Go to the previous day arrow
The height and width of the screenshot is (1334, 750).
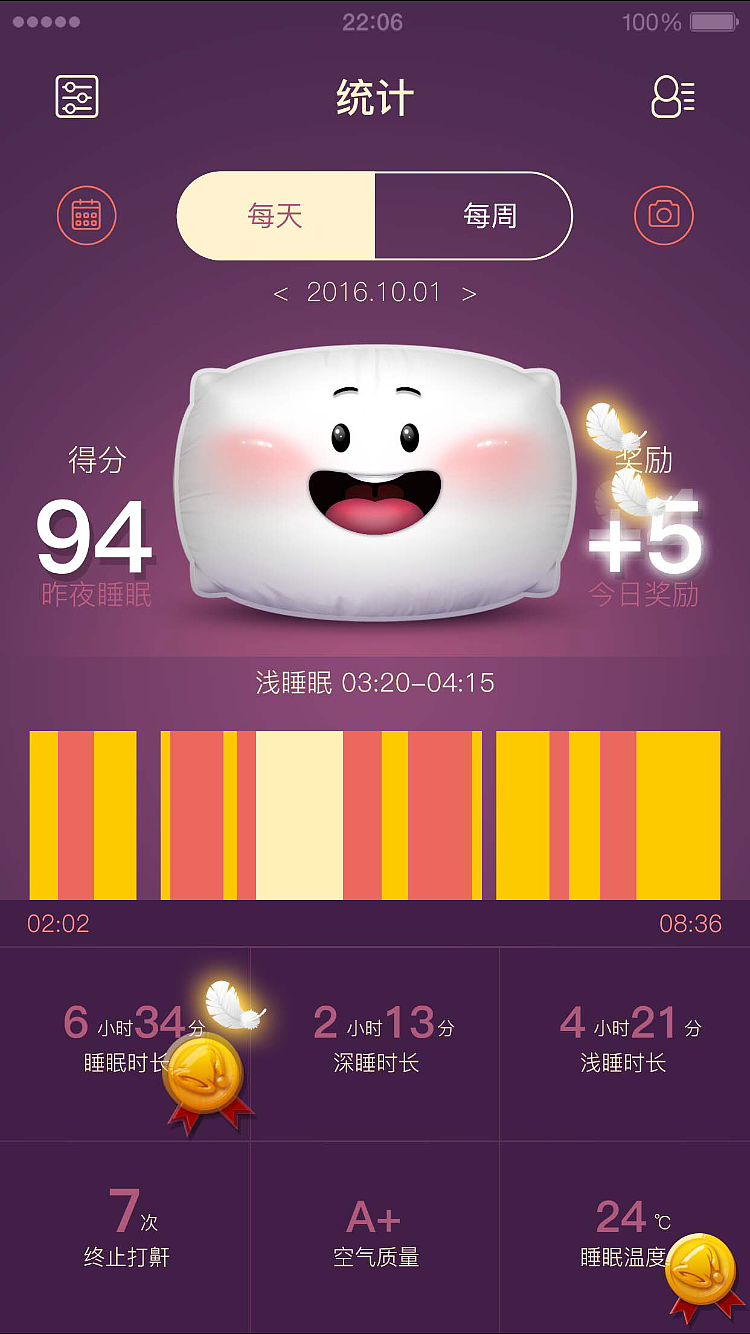pyautogui.click(x=281, y=293)
